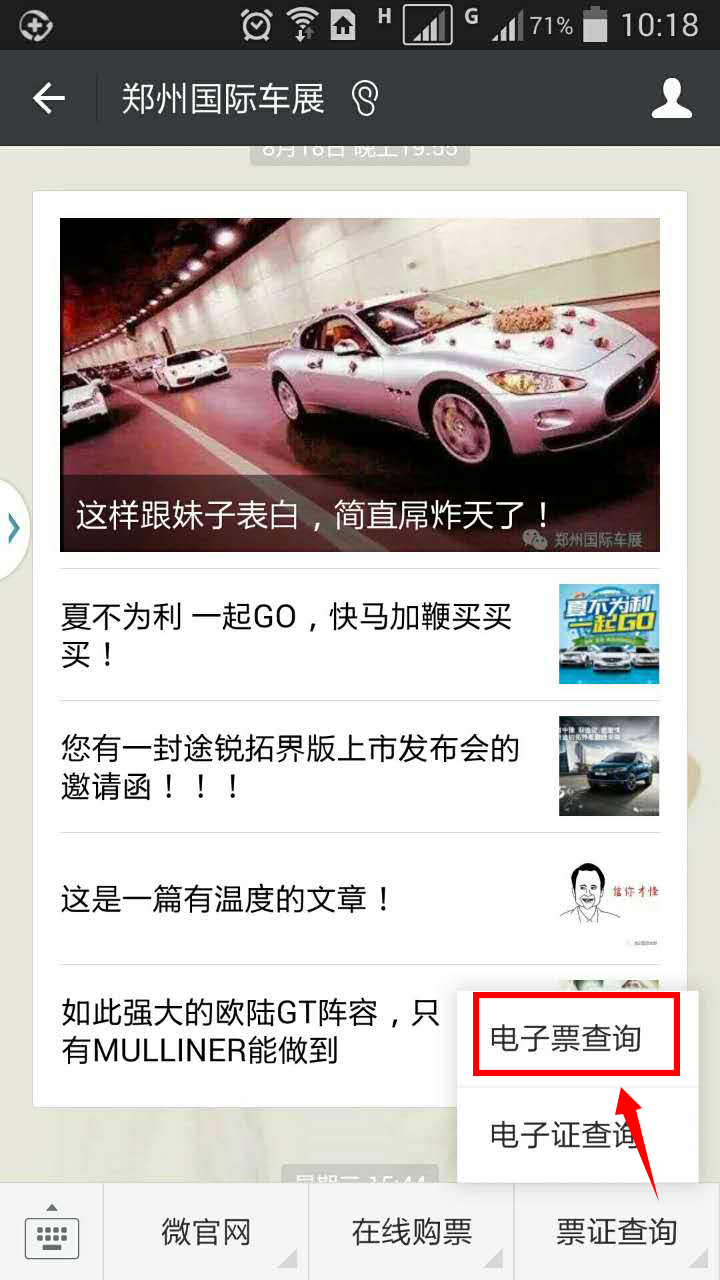Screen dimensions: 720x1280
Task: Select 电子证查询 from the popup menu
Action: pos(577,1135)
